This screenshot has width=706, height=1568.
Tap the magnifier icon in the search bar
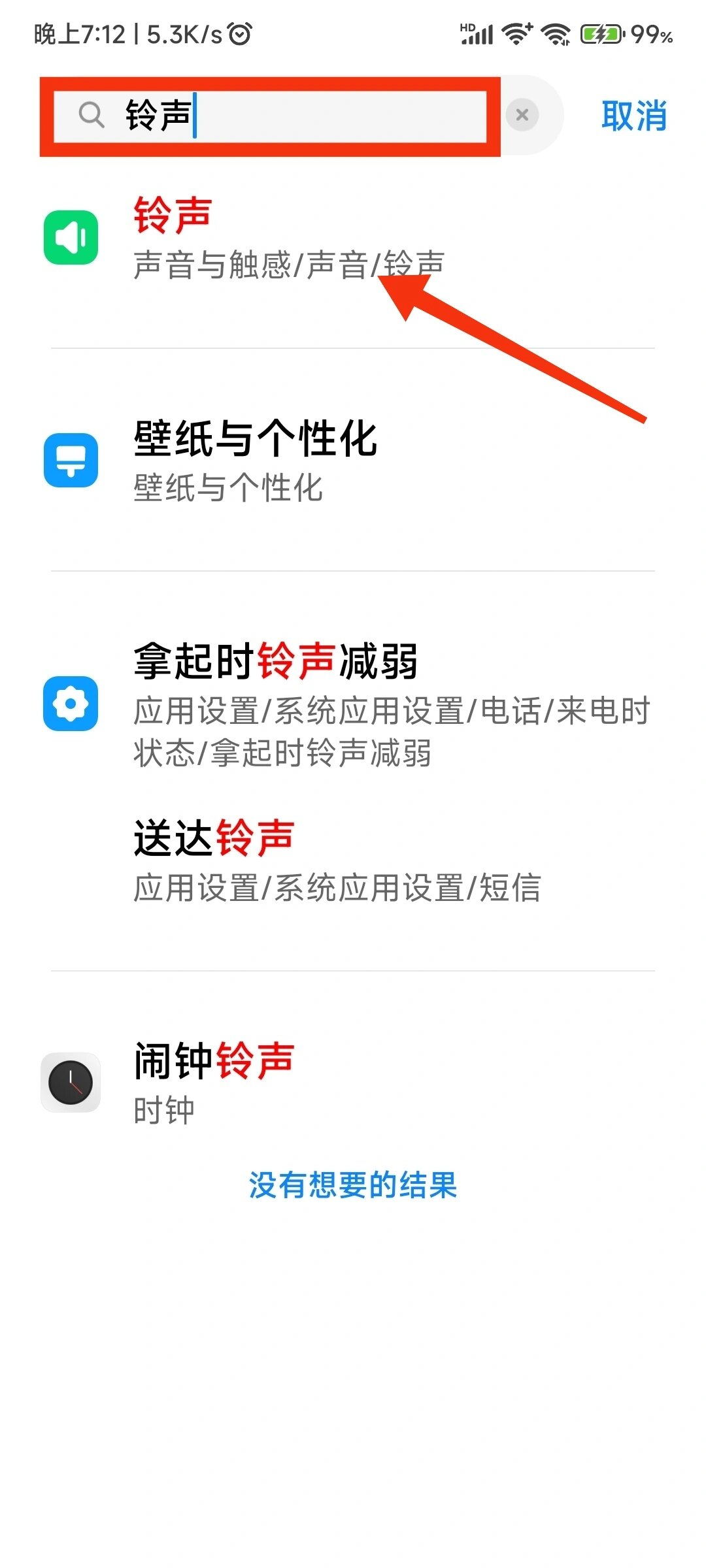(92, 115)
